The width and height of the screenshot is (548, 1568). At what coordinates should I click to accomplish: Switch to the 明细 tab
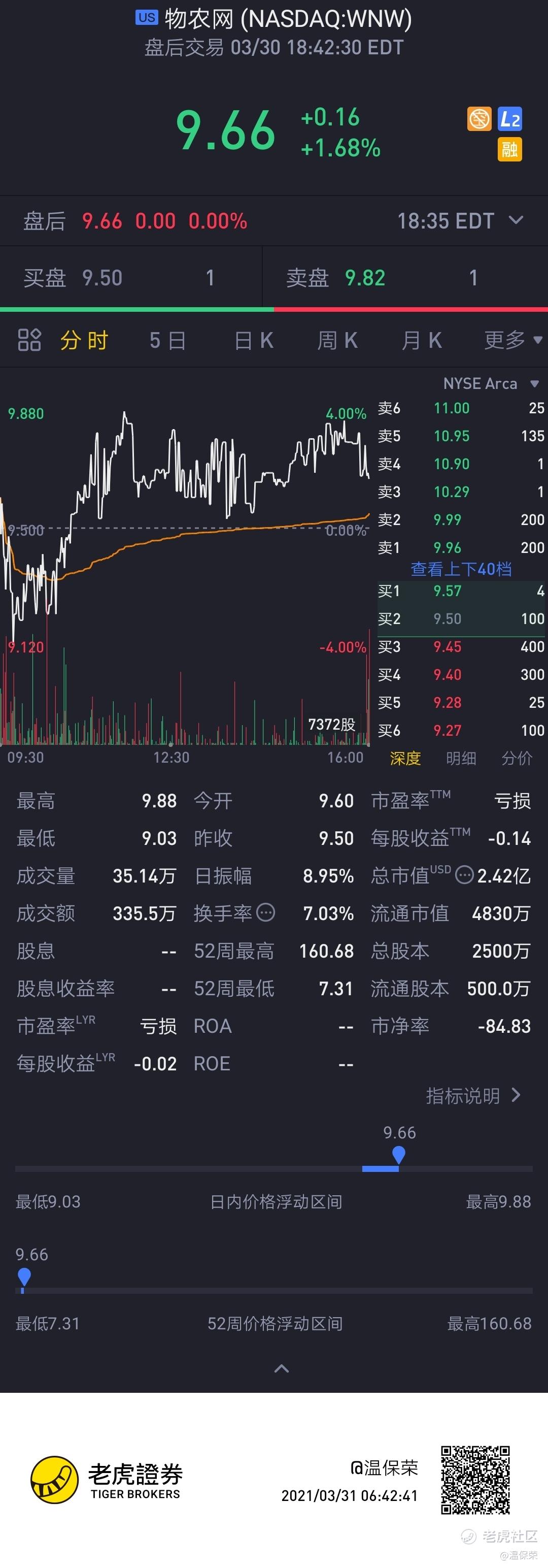click(x=461, y=758)
